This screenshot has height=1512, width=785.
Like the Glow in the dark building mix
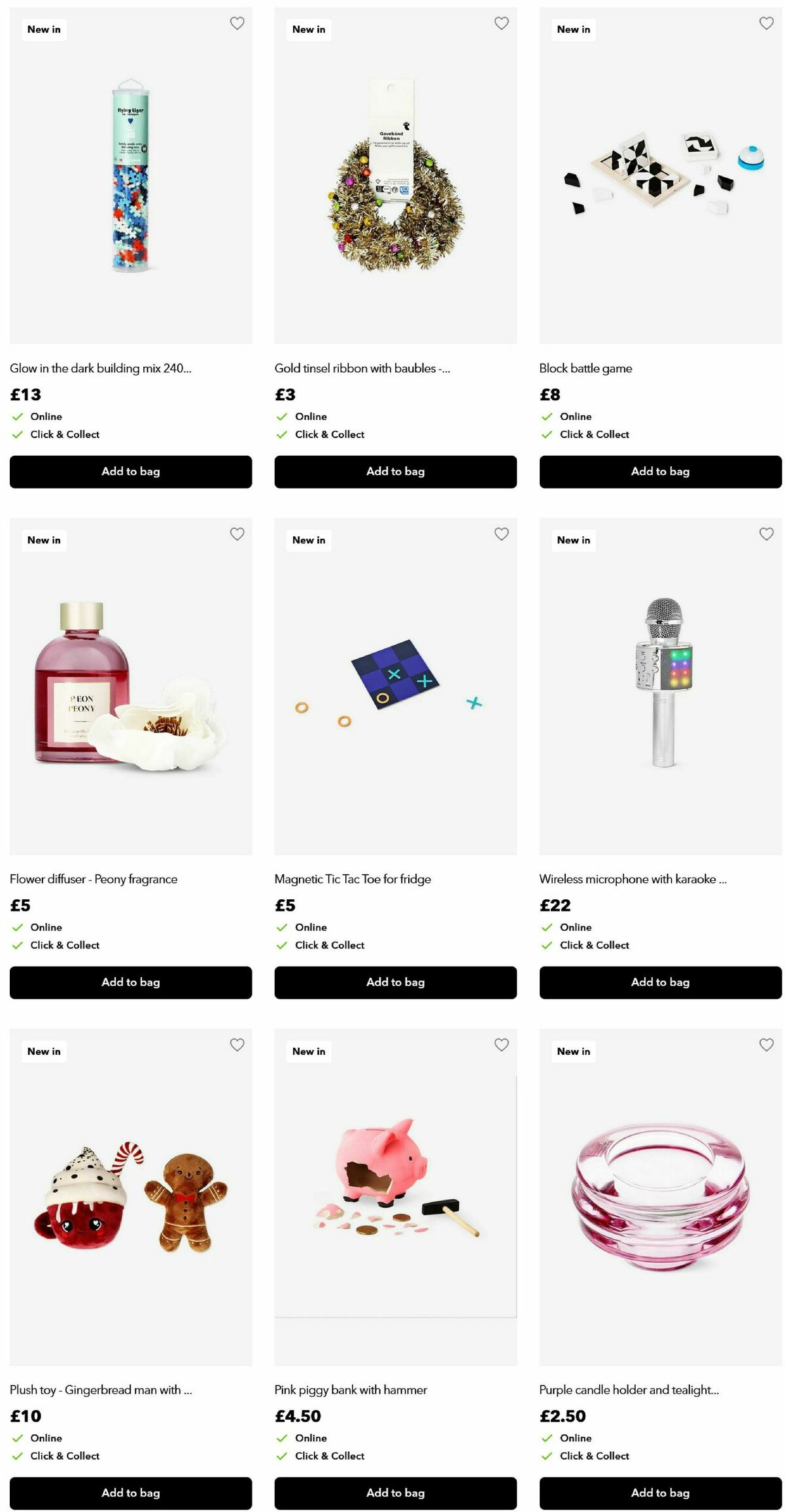pyautogui.click(x=237, y=24)
